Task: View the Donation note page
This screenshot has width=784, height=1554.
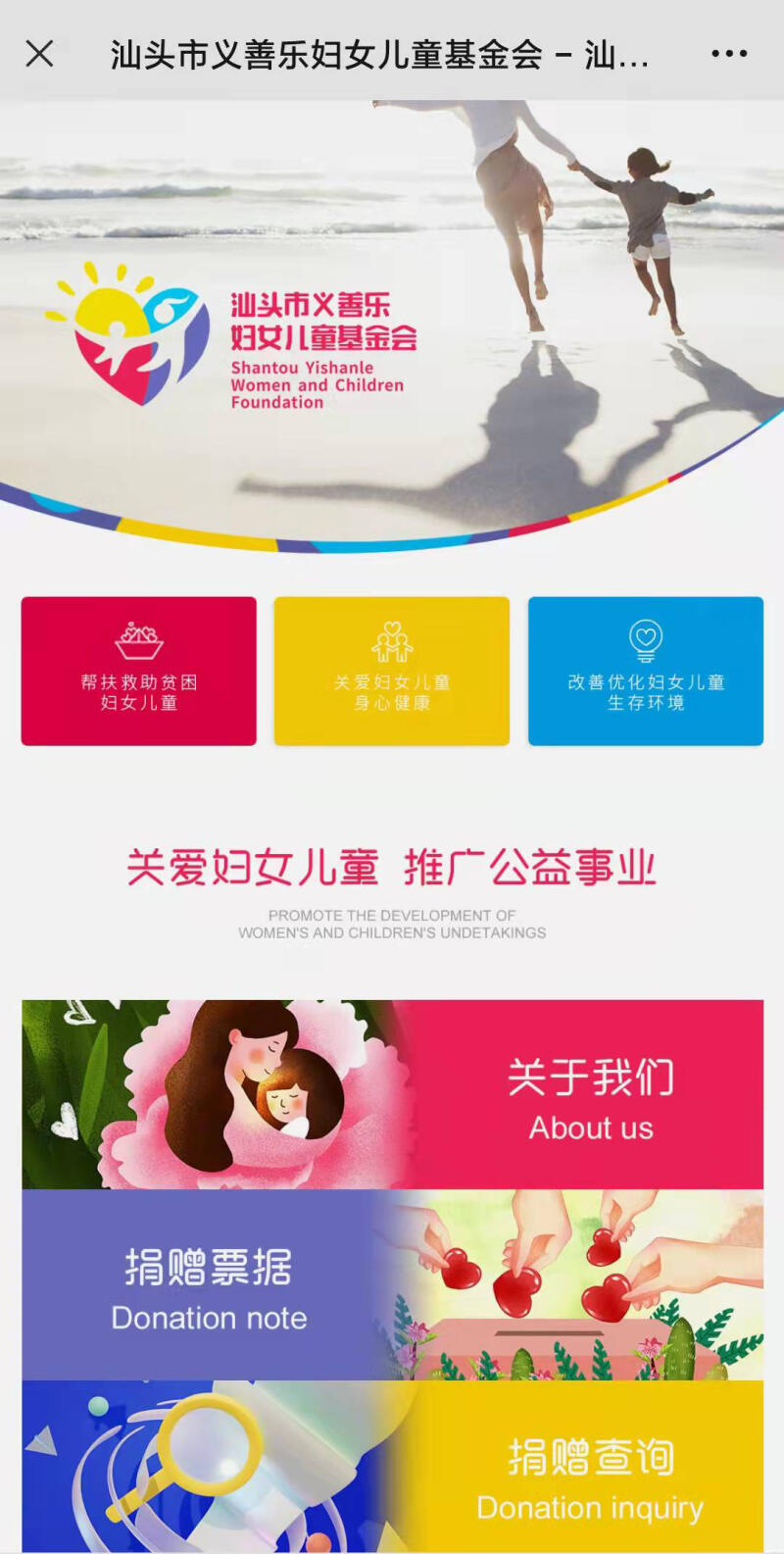Action: (x=393, y=1284)
